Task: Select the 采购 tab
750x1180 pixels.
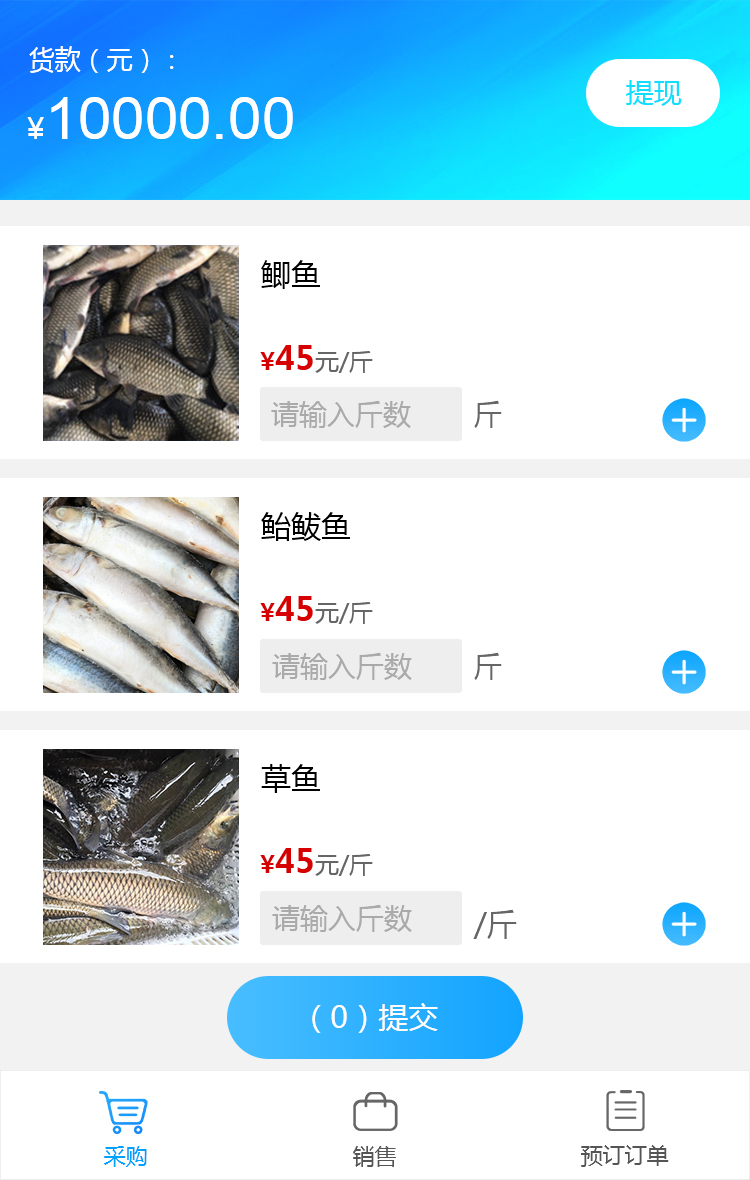Action: [125, 1129]
